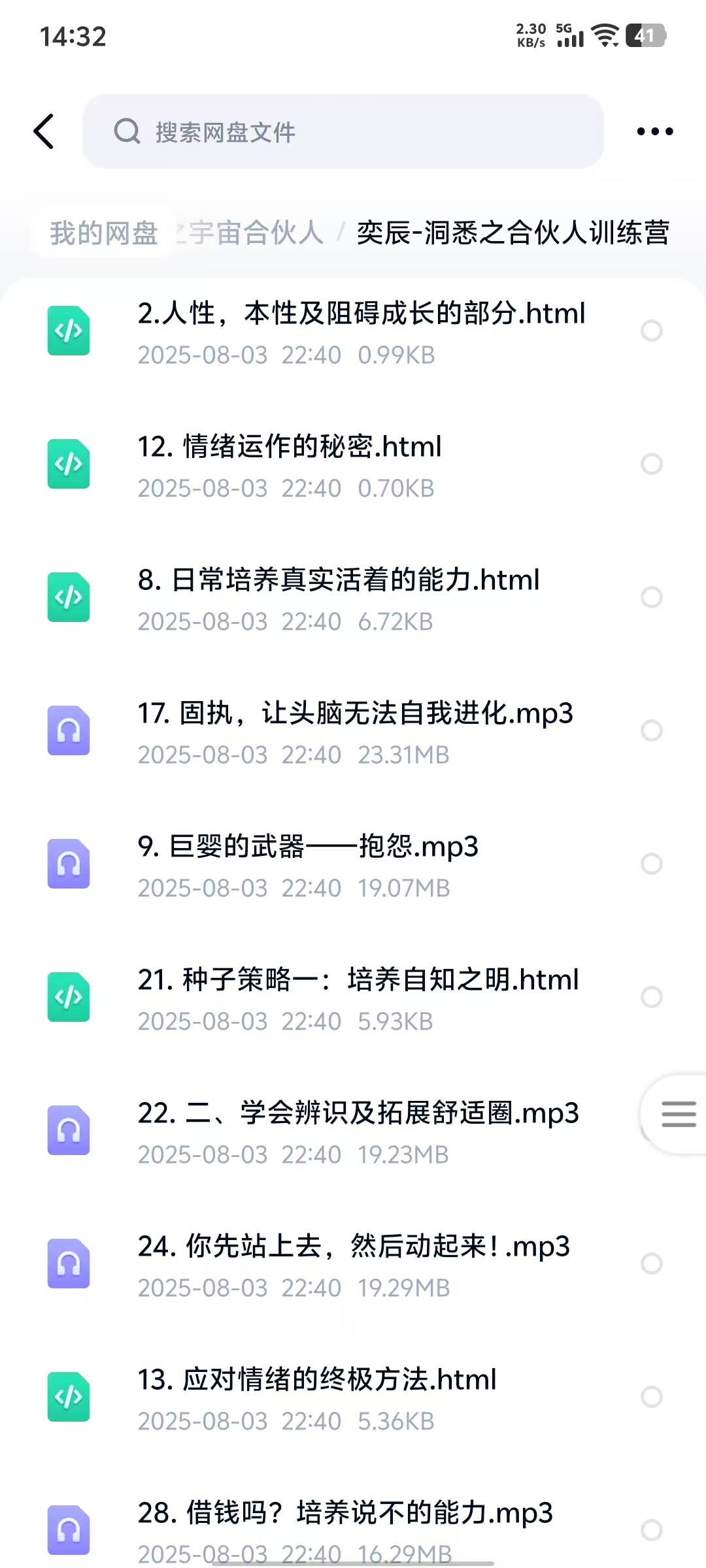Tick the selector beside 9. 巨婴的武器——抱怨.mp3
The image size is (706, 1568).
(652, 864)
